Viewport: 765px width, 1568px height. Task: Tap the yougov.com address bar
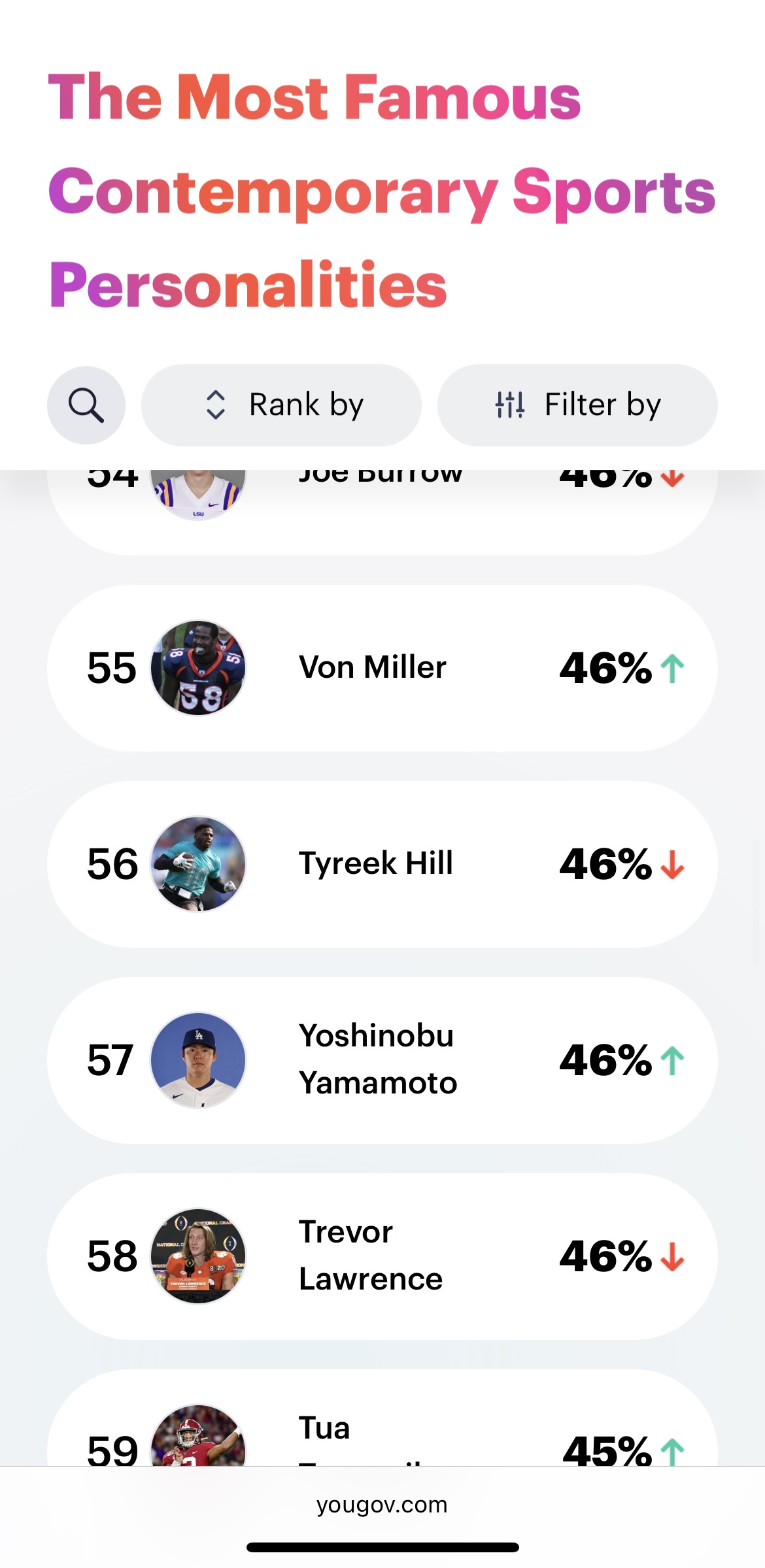tap(382, 1505)
